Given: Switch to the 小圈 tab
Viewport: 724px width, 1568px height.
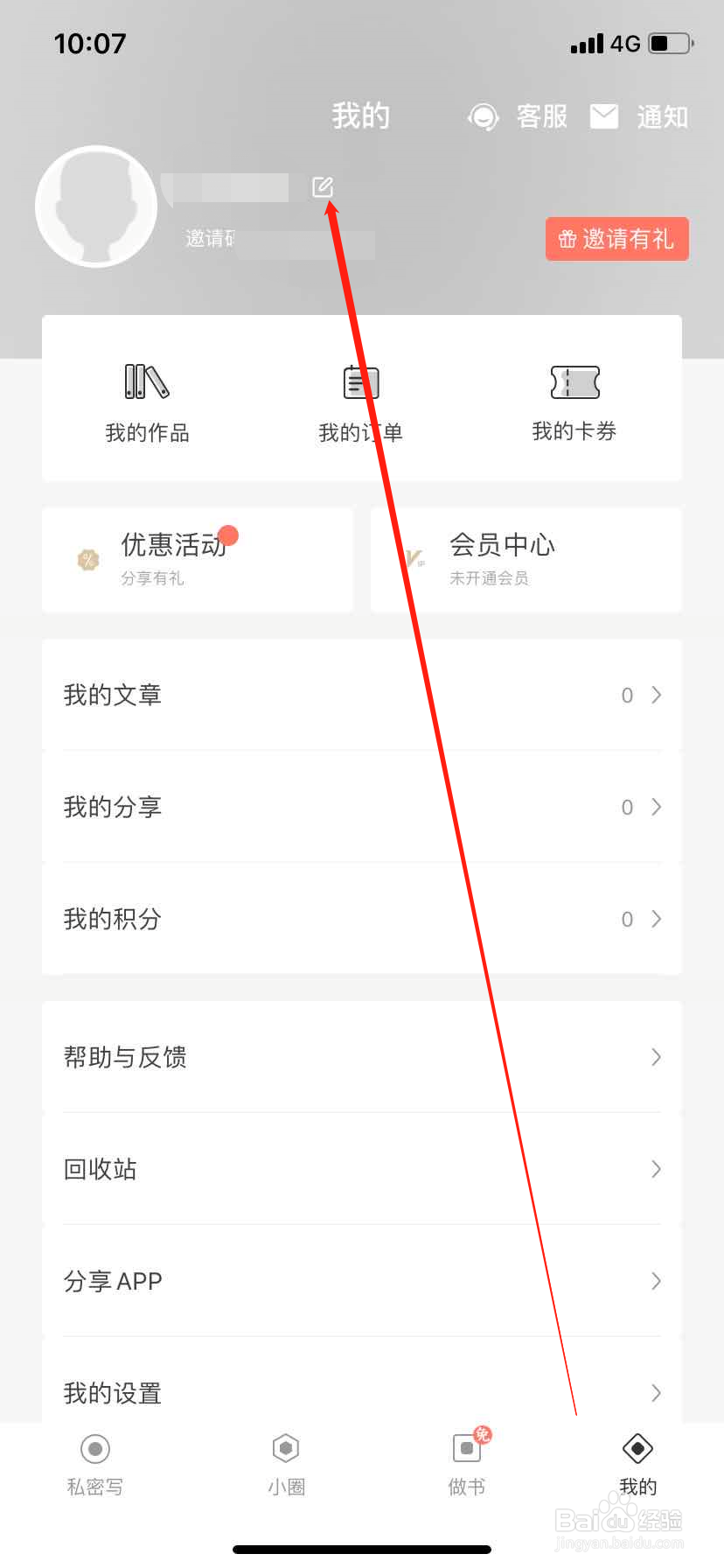Looking at the screenshot, I should [x=286, y=1463].
